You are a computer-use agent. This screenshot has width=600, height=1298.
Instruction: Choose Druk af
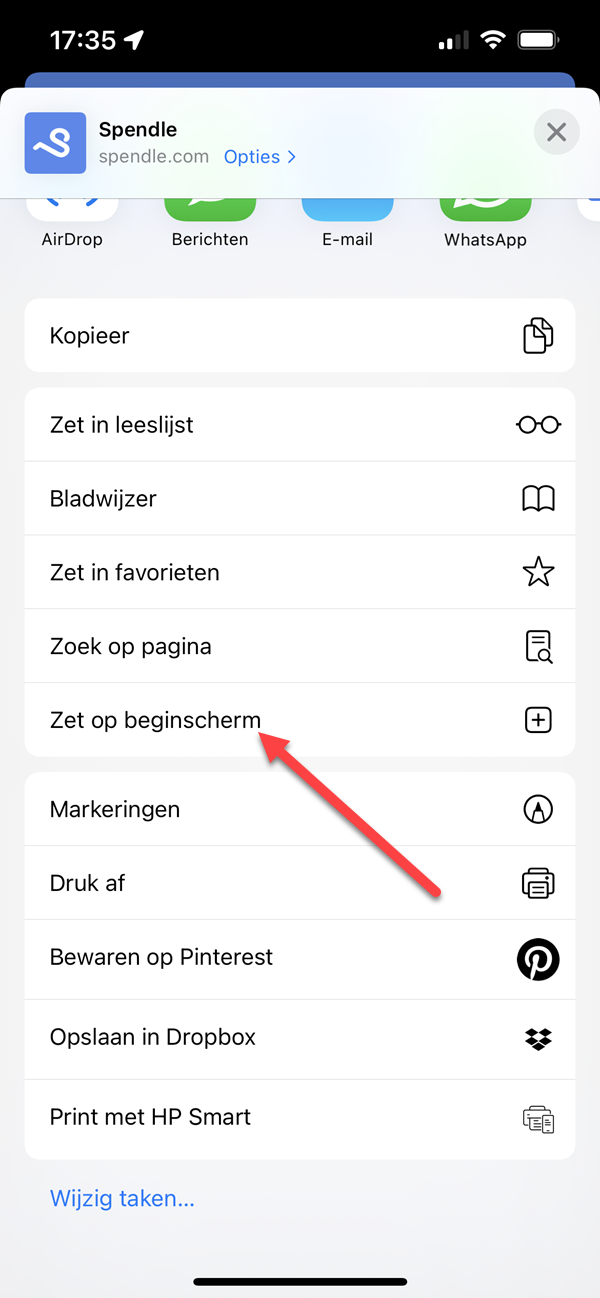point(300,883)
